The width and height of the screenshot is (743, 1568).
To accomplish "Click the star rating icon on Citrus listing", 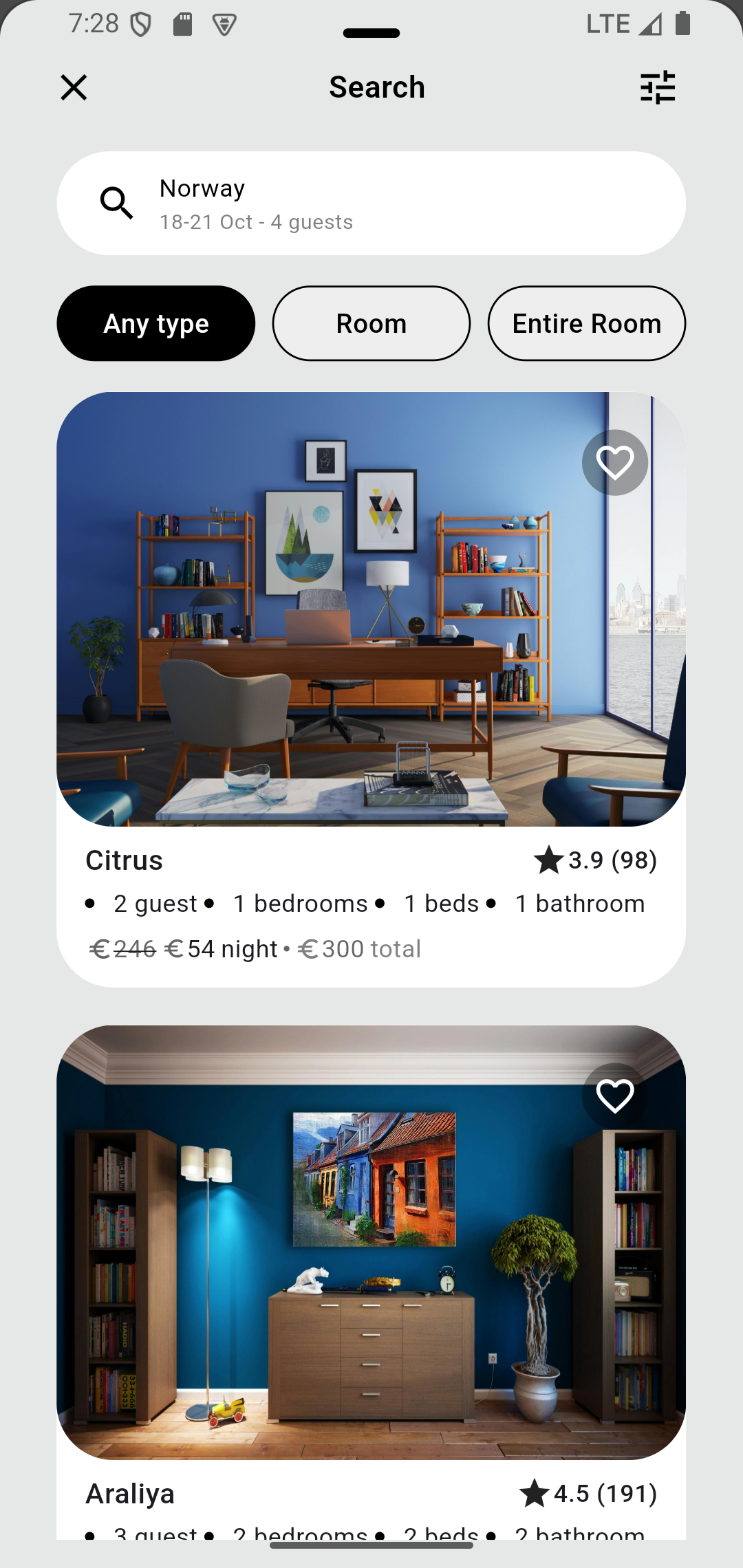I will click(549, 859).
